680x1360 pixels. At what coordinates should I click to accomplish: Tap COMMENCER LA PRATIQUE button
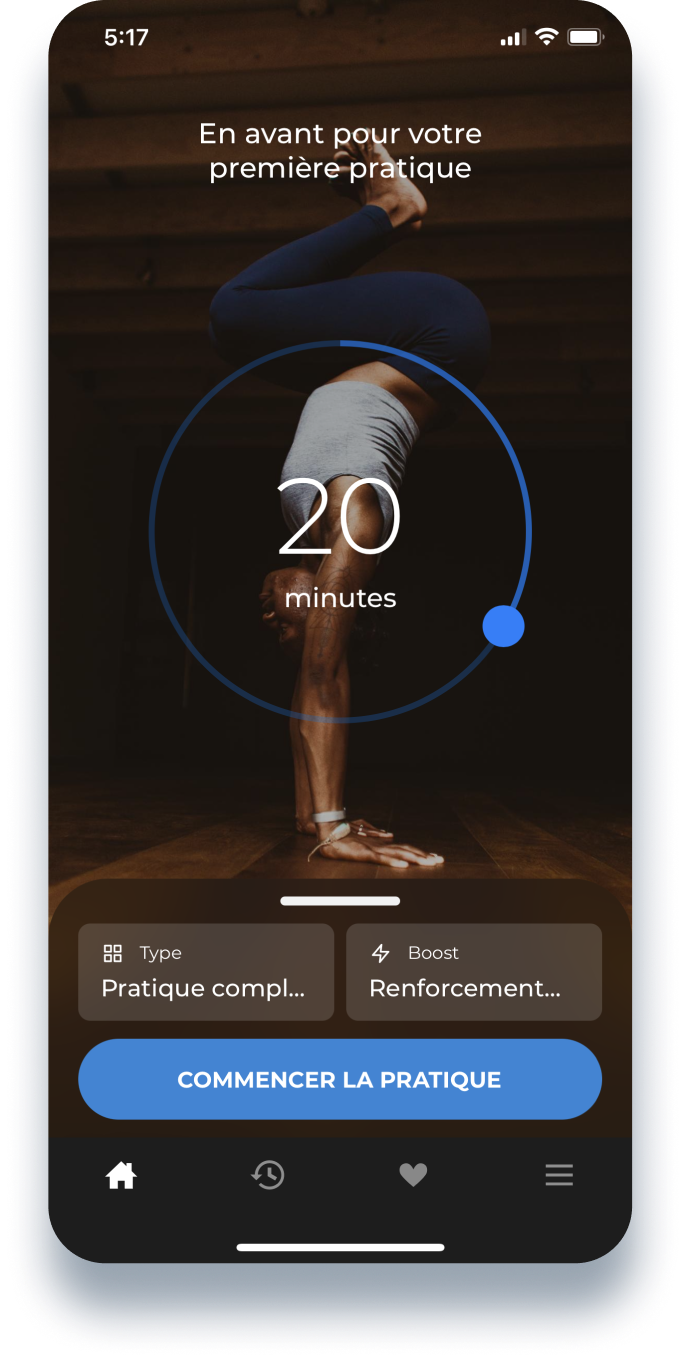pyautogui.click(x=340, y=1079)
